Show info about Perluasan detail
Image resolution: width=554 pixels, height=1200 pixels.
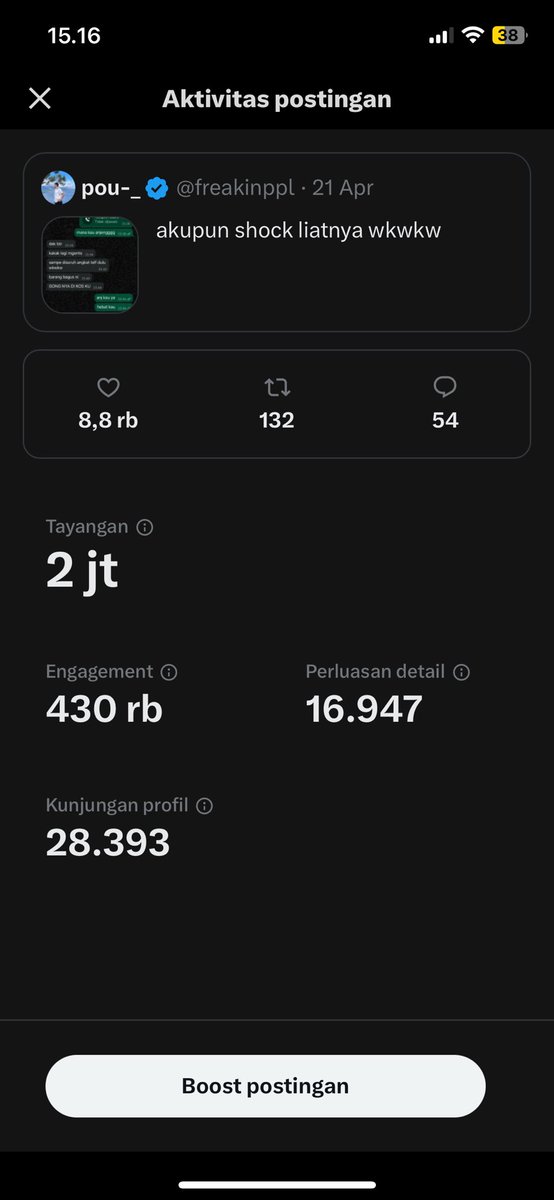coord(461,672)
